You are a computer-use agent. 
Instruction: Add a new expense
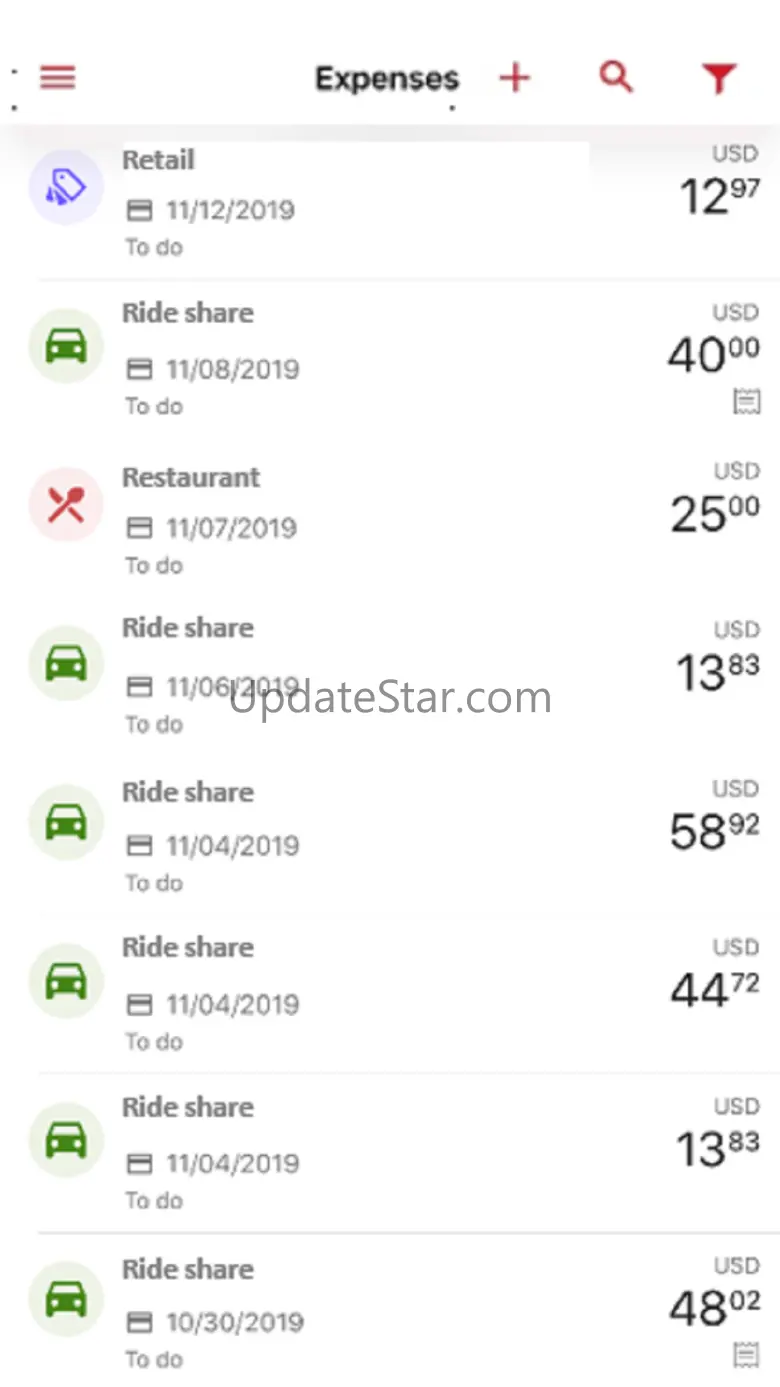[515, 78]
